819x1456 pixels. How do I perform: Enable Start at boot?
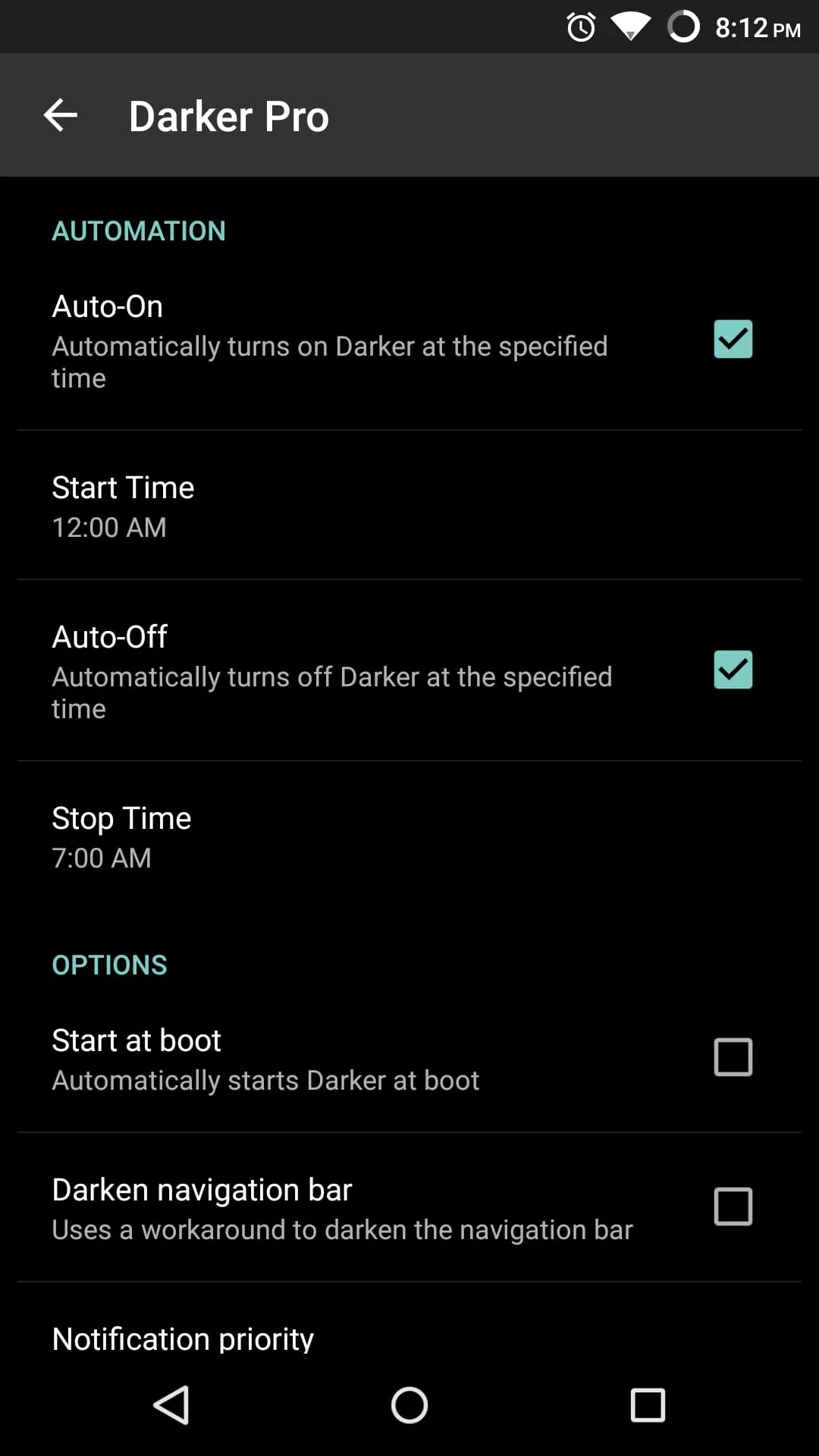[x=733, y=1057]
